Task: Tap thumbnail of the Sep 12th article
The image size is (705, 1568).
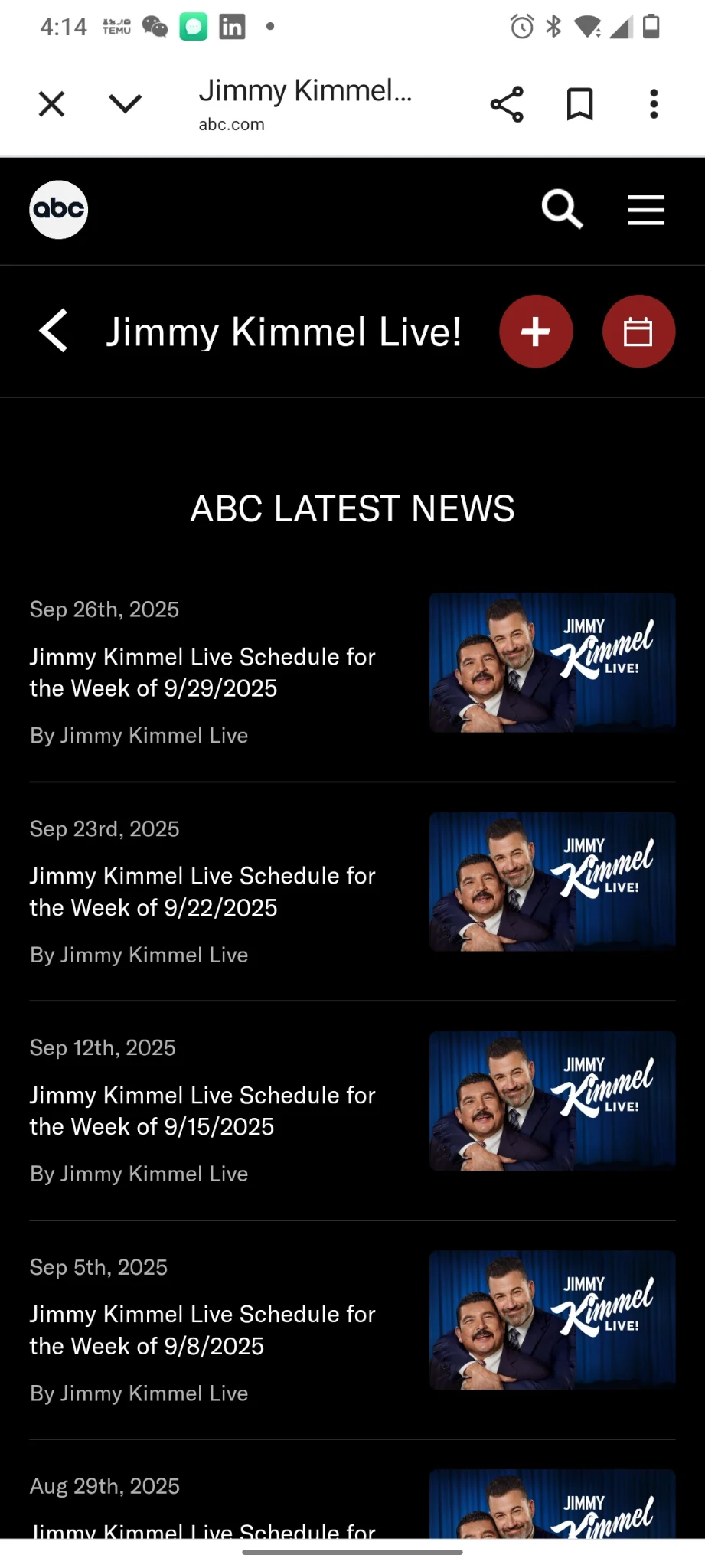Action: (x=552, y=1100)
